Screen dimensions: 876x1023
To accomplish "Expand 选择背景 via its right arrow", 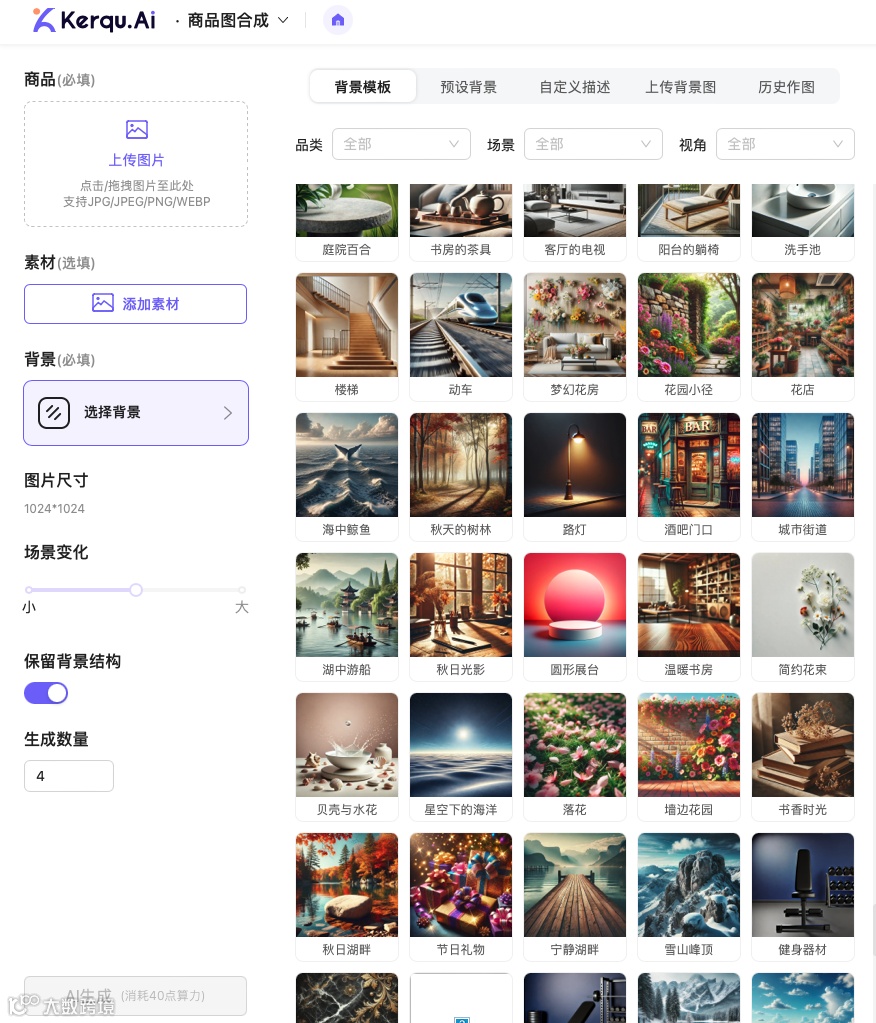I will (228, 412).
